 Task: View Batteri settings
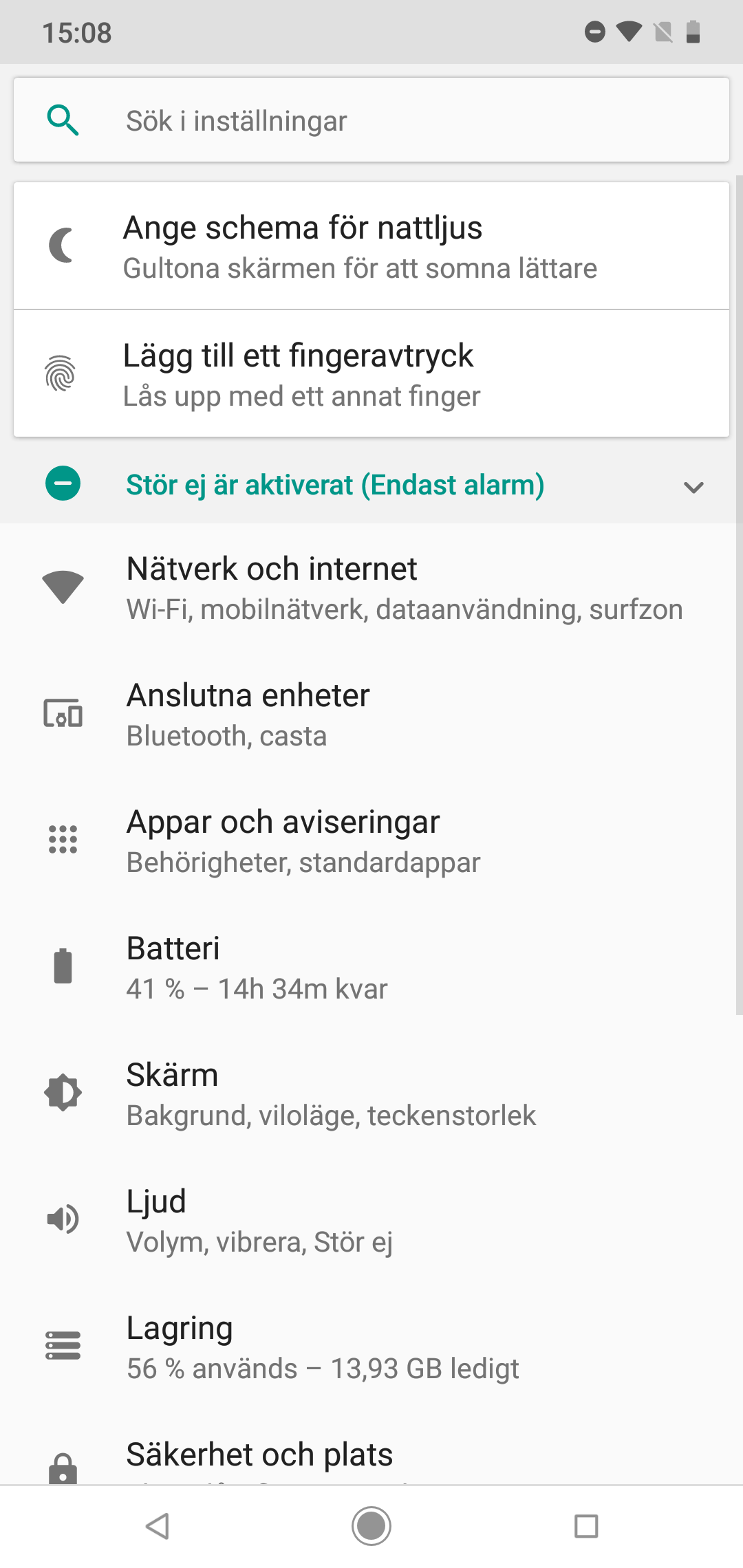coord(371,968)
